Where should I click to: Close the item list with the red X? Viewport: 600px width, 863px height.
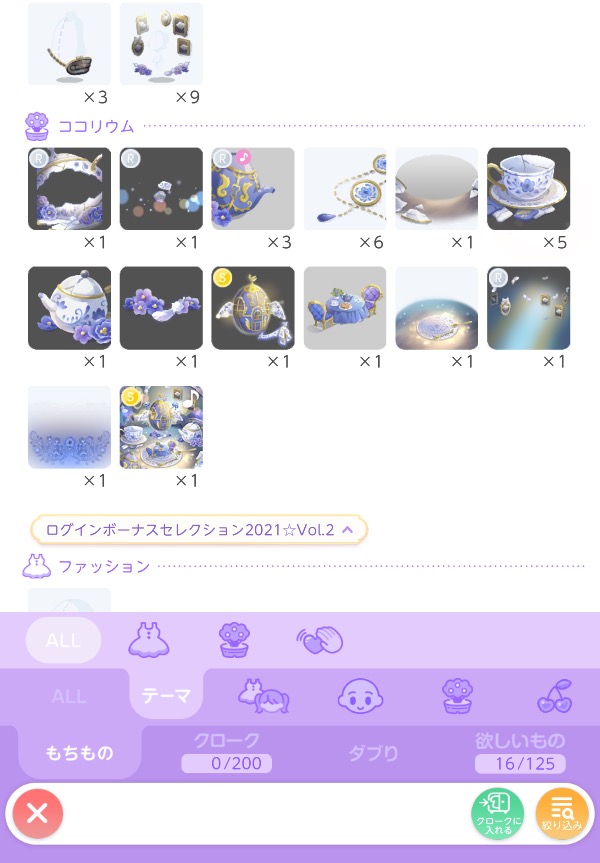click(x=38, y=814)
